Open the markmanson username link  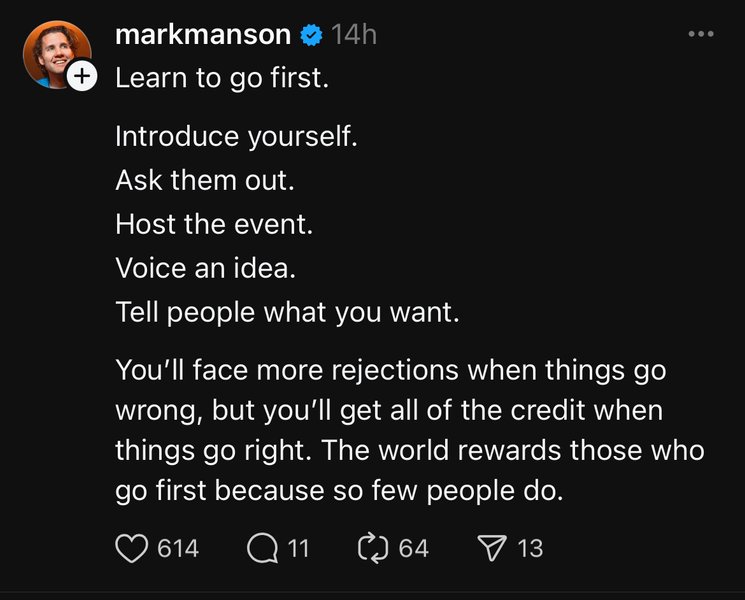[203, 35]
